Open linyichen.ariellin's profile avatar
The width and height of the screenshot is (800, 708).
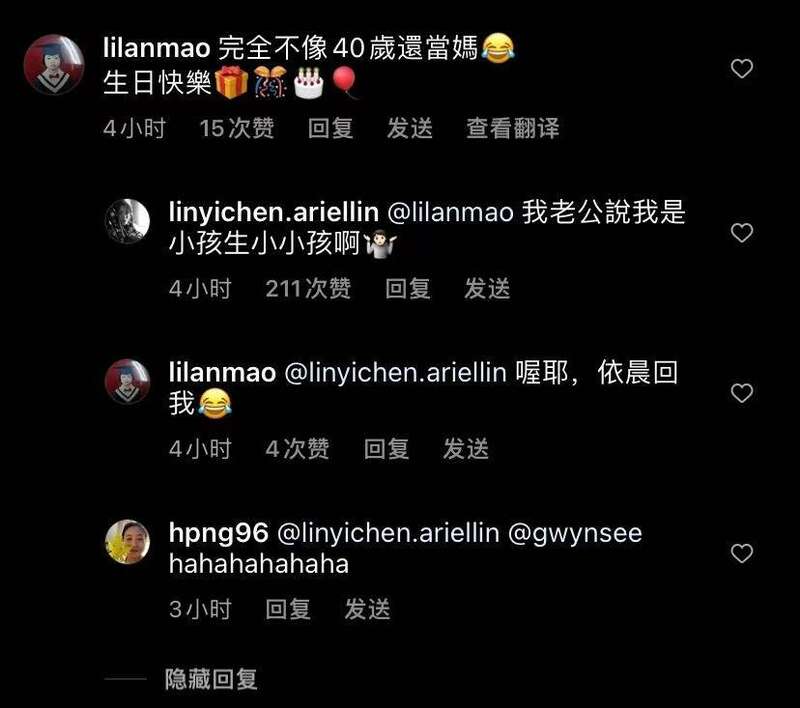point(128,219)
